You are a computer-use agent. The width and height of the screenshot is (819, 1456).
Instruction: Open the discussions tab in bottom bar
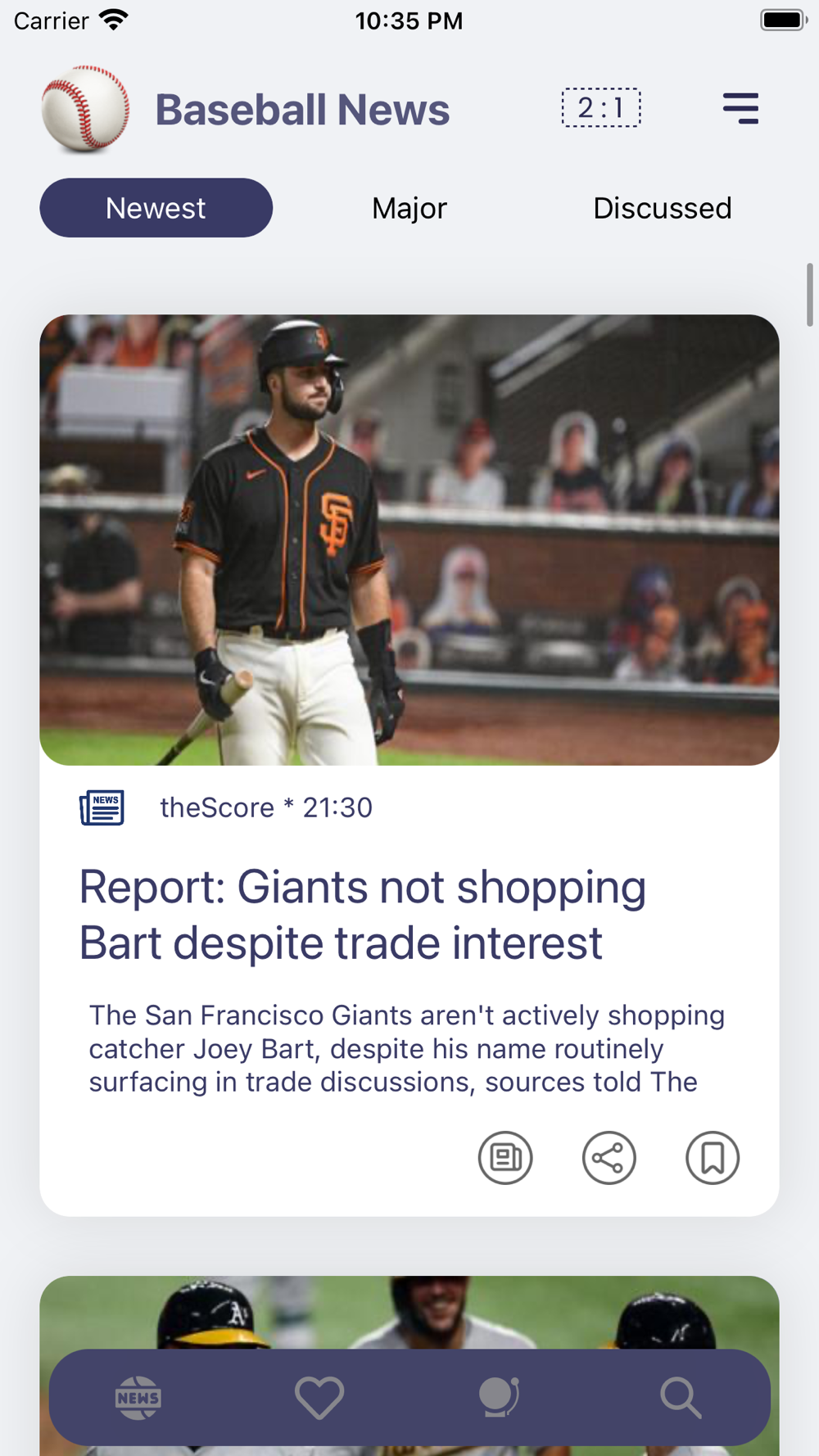pos(500,1397)
